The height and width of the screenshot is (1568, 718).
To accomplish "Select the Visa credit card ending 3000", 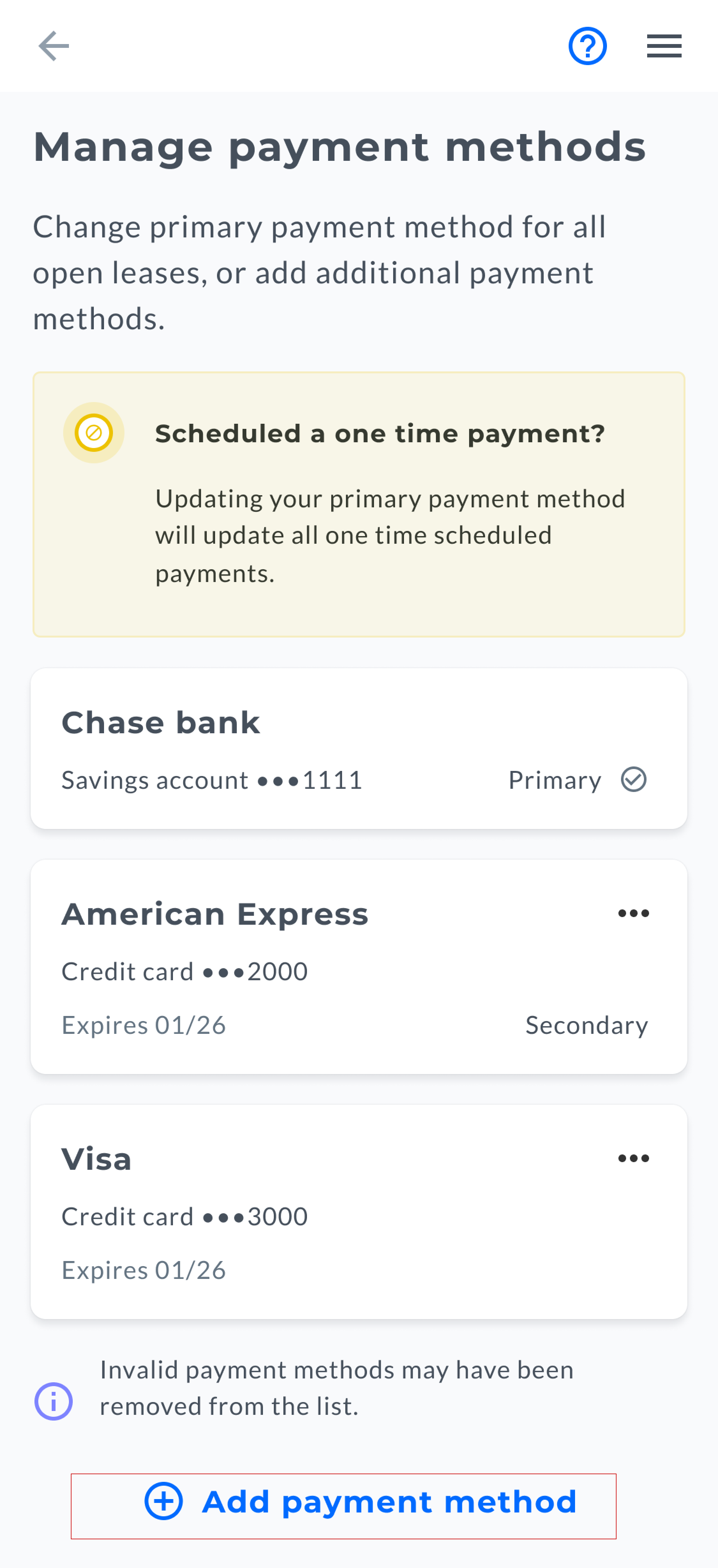I will (x=359, y=1211).
